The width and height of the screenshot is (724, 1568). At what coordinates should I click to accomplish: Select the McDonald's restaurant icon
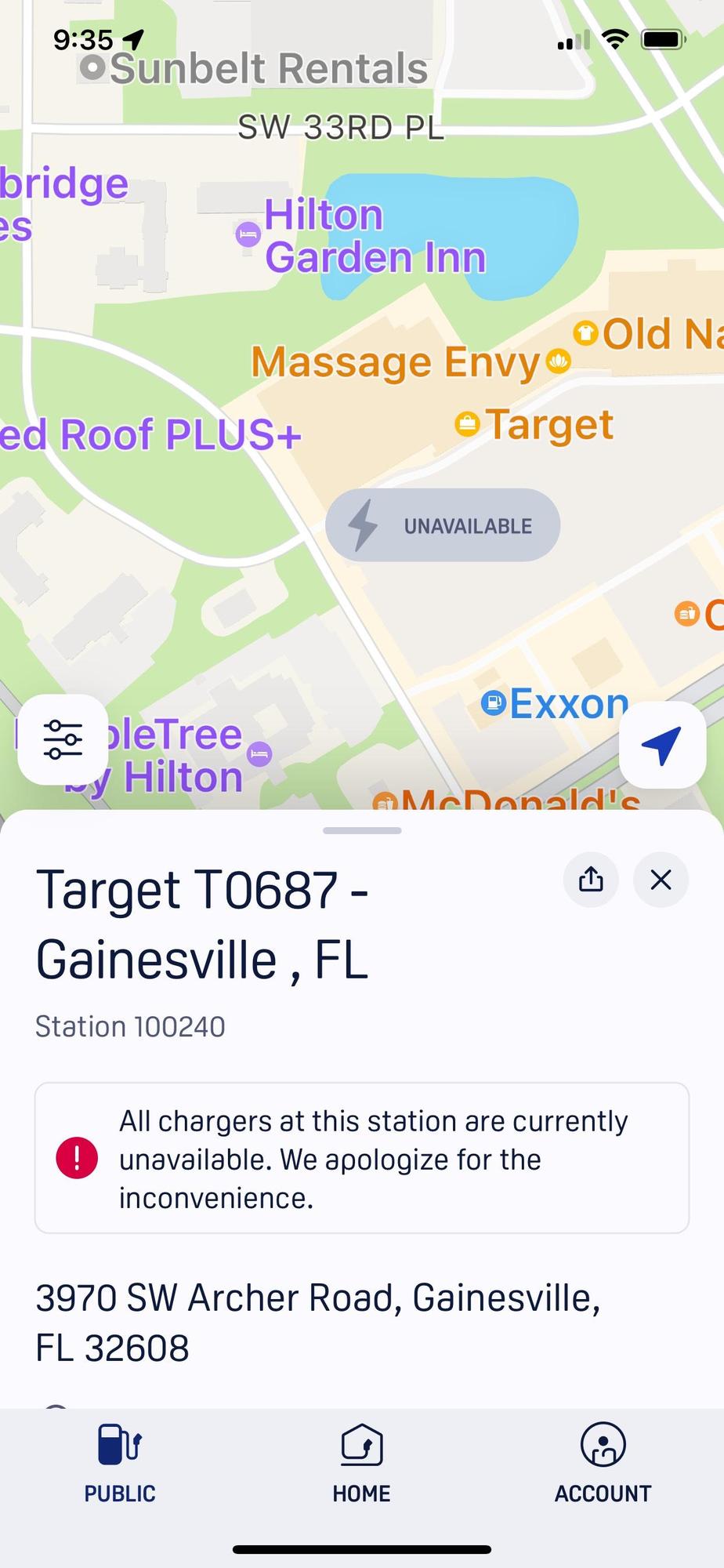pos(383,801)
